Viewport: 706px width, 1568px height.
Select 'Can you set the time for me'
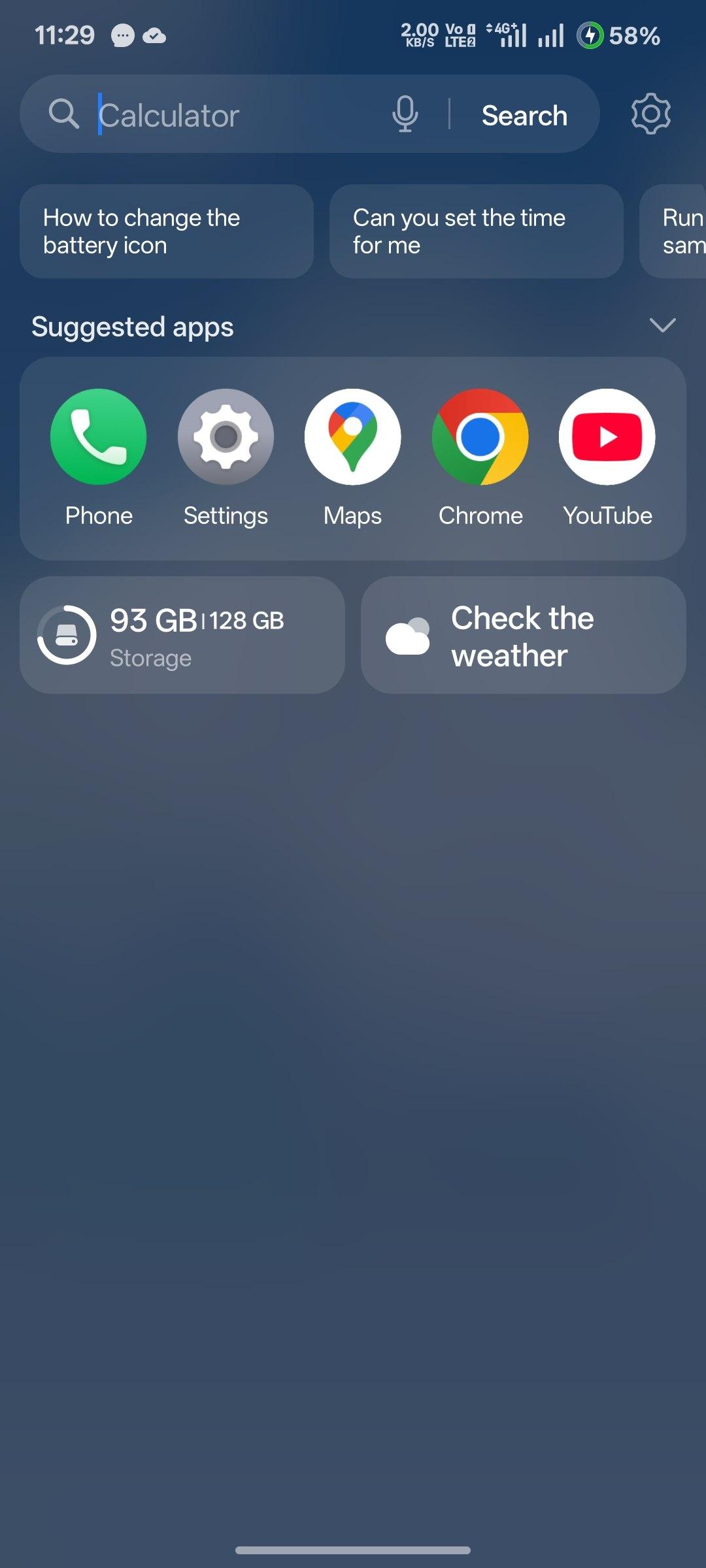tap(476, 231)
